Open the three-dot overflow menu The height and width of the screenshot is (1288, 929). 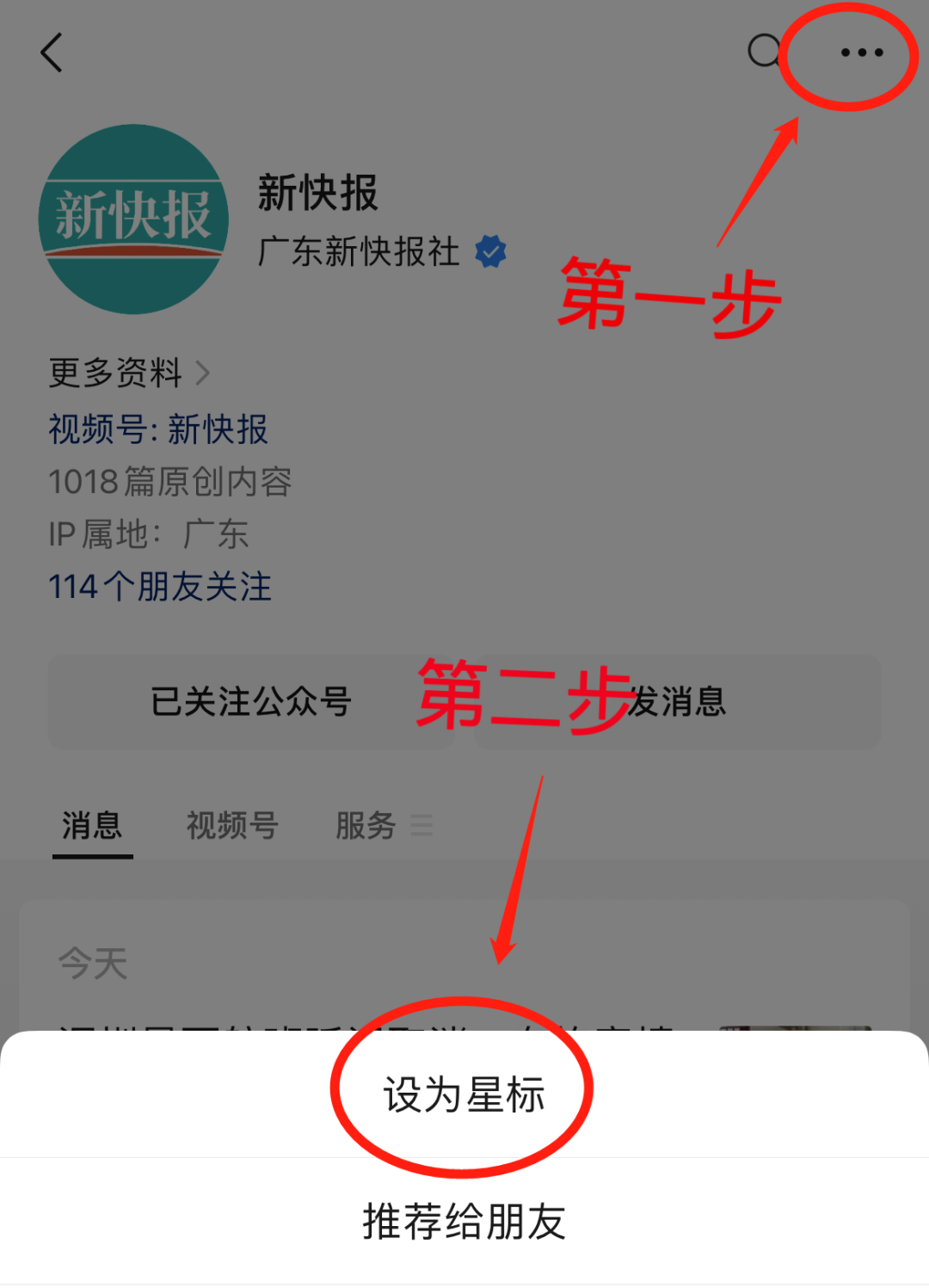click(861, 53)
